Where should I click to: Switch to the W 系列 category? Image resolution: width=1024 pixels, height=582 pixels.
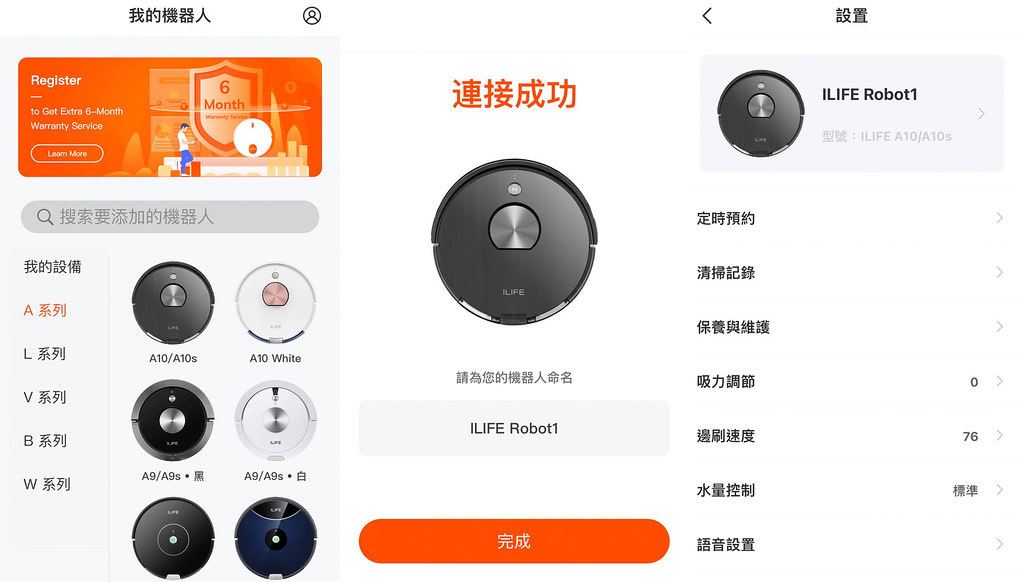point(47,484)
